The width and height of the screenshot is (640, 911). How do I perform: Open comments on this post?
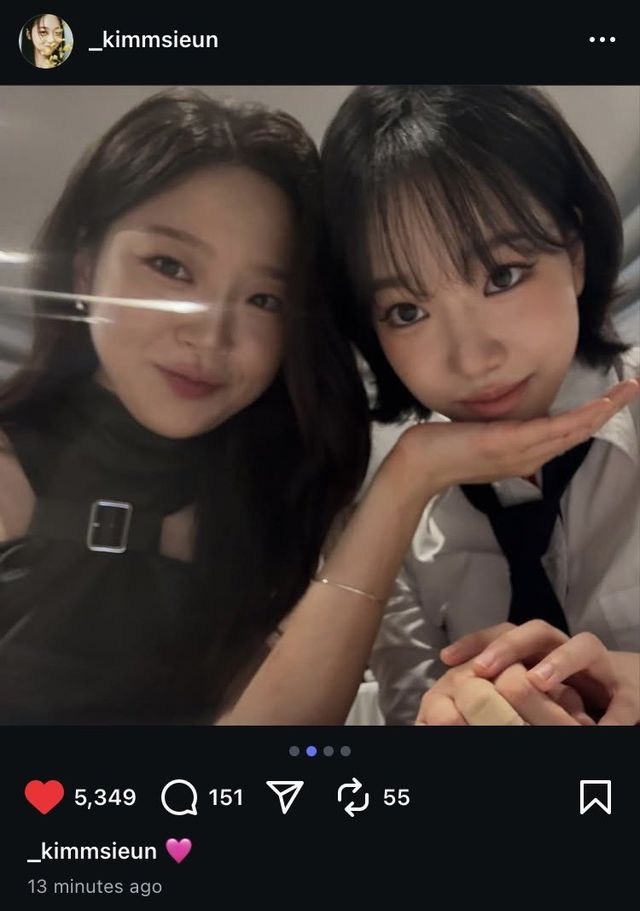[180, 797]
